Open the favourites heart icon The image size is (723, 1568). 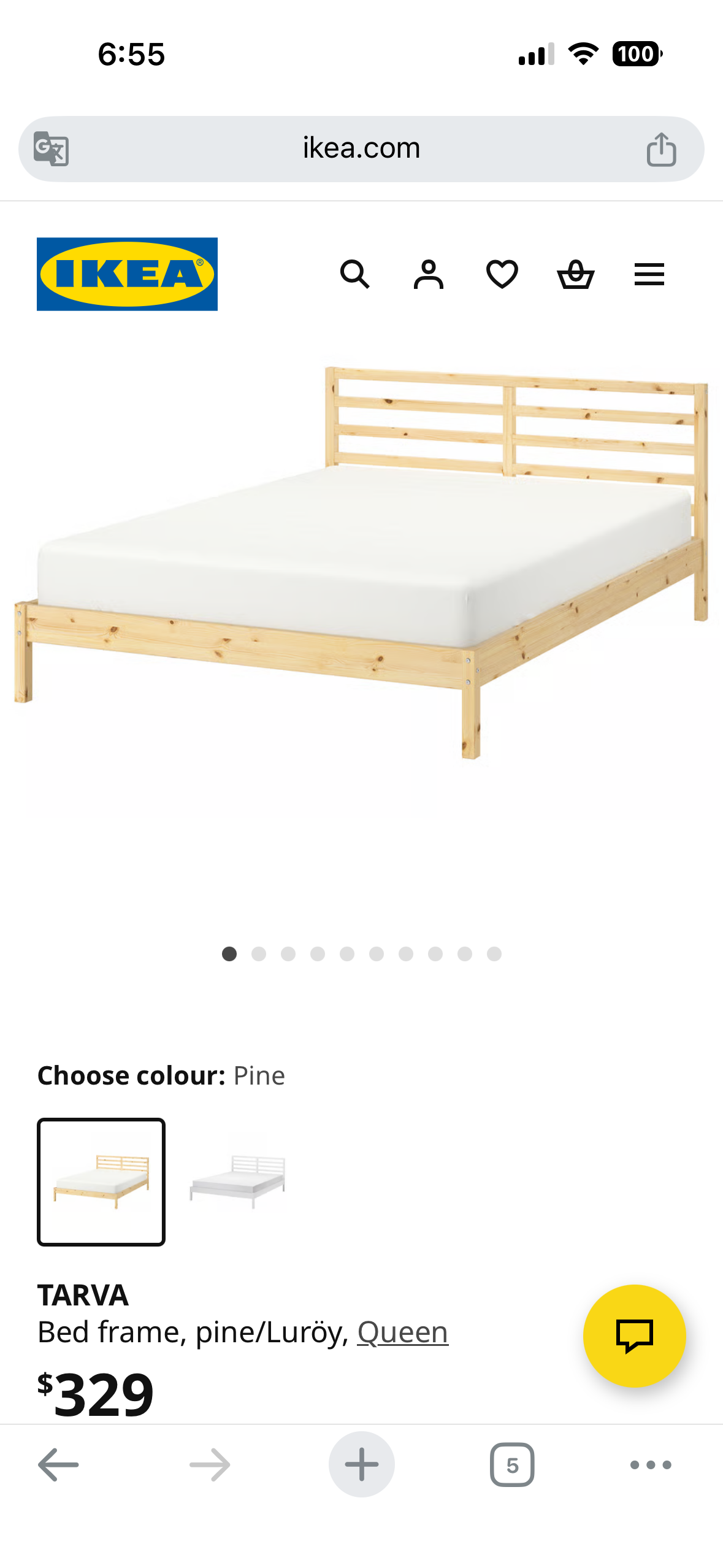click(x=502, y=274)
